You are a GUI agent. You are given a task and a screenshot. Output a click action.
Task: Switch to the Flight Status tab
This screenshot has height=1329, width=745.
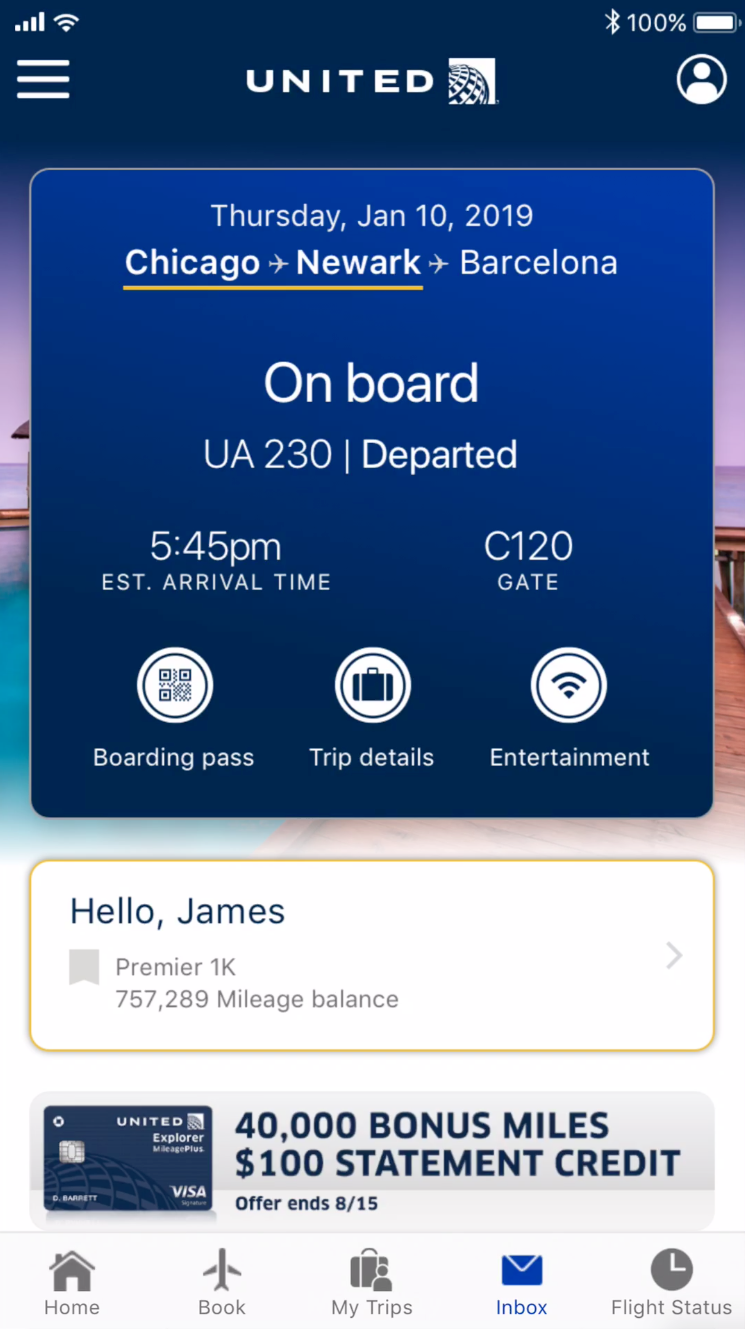tap(671, 1283)
